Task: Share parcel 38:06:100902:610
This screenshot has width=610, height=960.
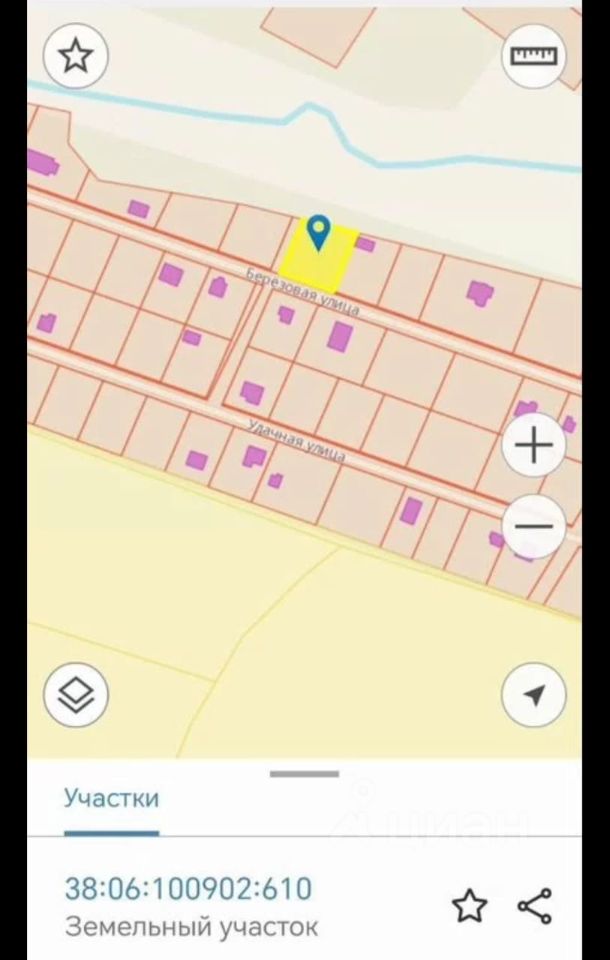Action: (535, 906)
